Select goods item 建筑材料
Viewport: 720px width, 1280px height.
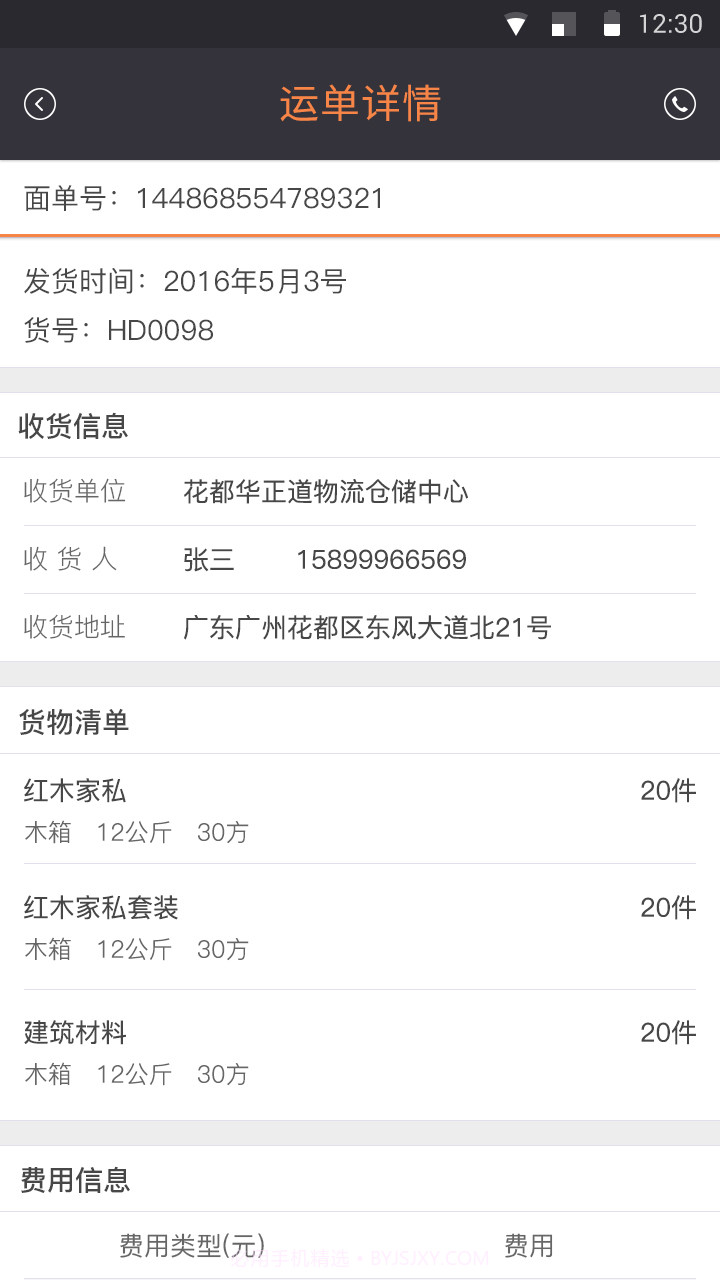tap(75, 1033)
